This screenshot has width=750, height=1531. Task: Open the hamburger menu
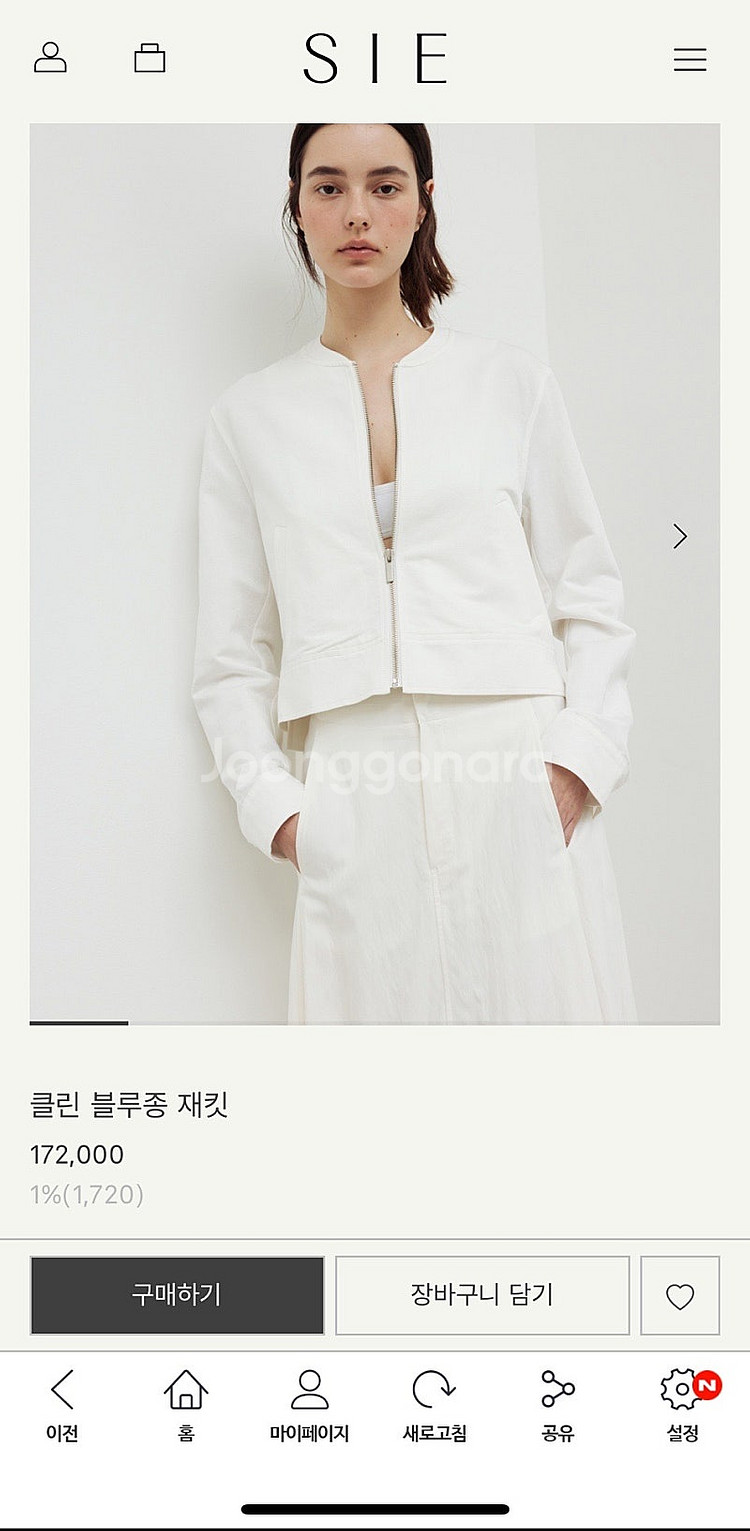[x=690, y=60]
